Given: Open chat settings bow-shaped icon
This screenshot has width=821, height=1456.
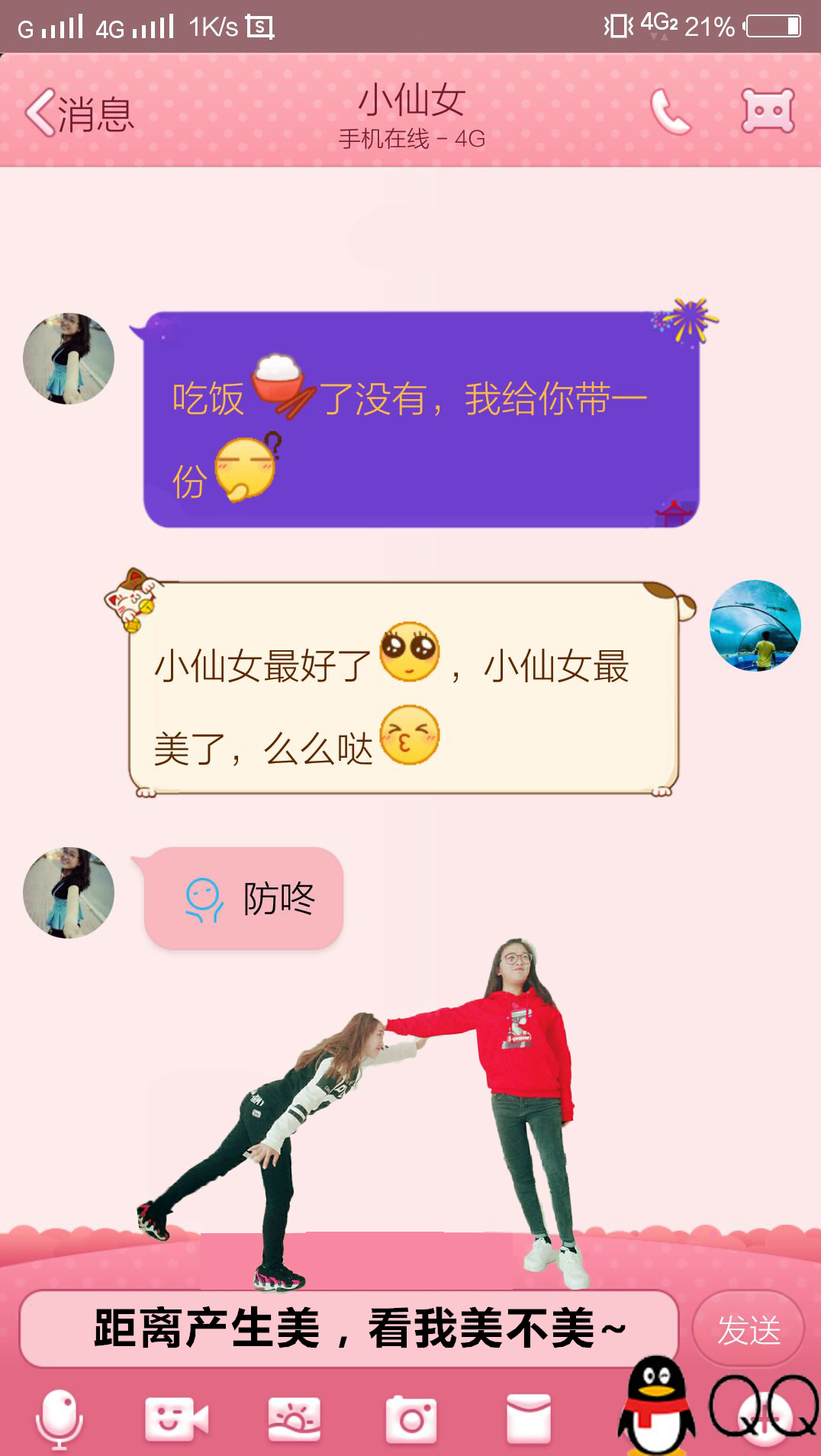Looking at the screenshot, I should click(x=768, y=111).
